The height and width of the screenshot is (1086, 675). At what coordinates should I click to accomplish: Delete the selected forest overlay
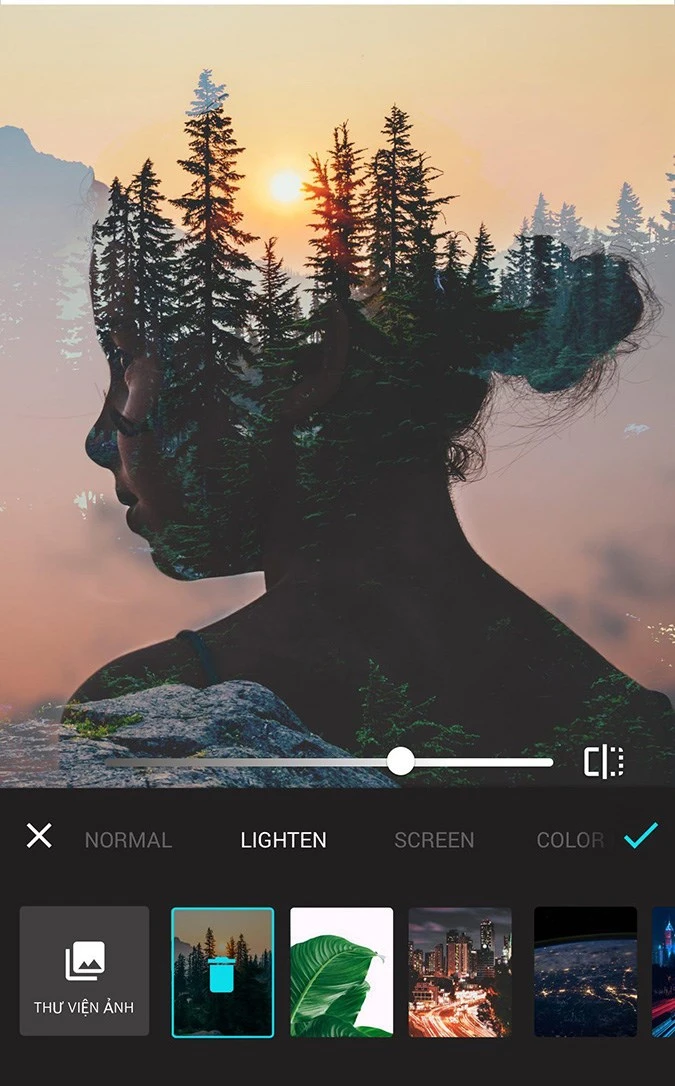point(222,973)
